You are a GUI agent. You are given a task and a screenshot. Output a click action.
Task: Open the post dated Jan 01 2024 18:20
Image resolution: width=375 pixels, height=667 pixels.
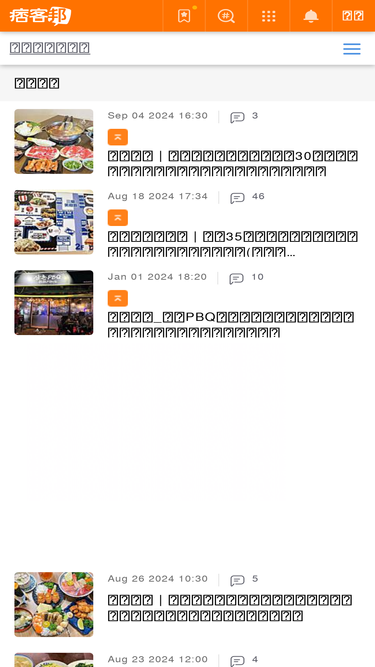click(x=231, y=325)
